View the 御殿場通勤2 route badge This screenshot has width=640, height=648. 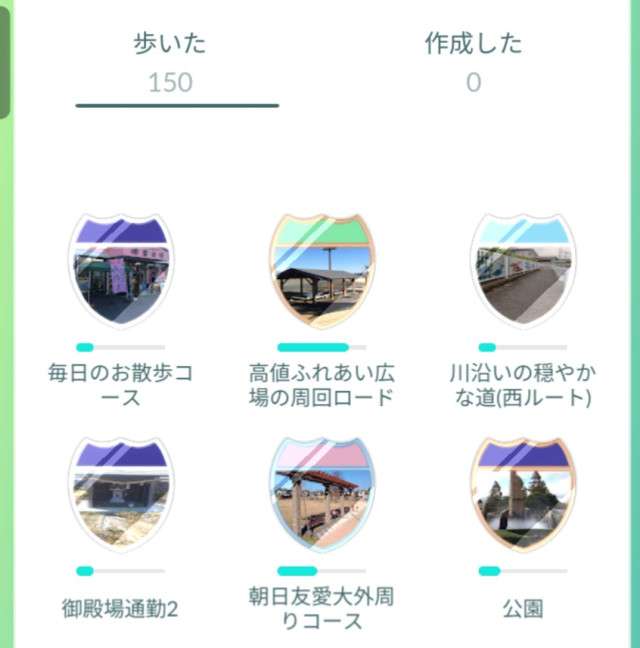(x=121, y=494)
